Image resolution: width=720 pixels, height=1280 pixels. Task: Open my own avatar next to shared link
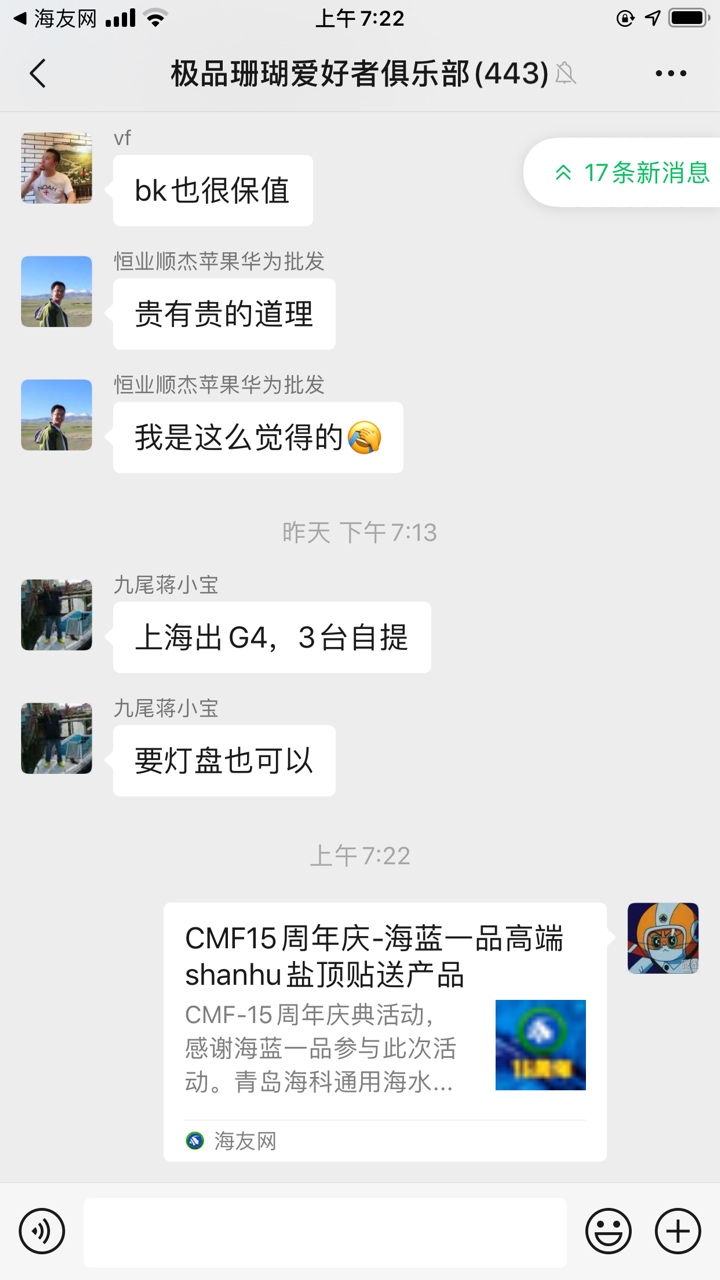(x=662, y=938)
